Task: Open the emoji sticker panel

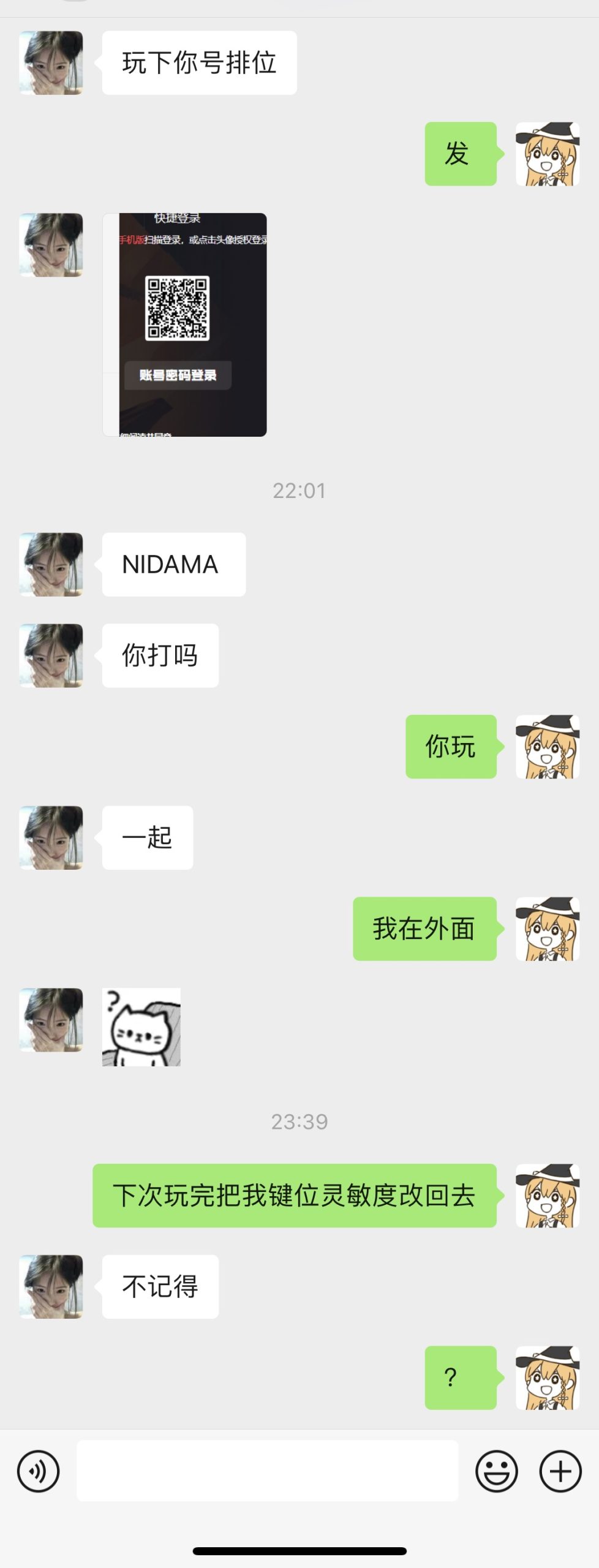Action: 496,1471
